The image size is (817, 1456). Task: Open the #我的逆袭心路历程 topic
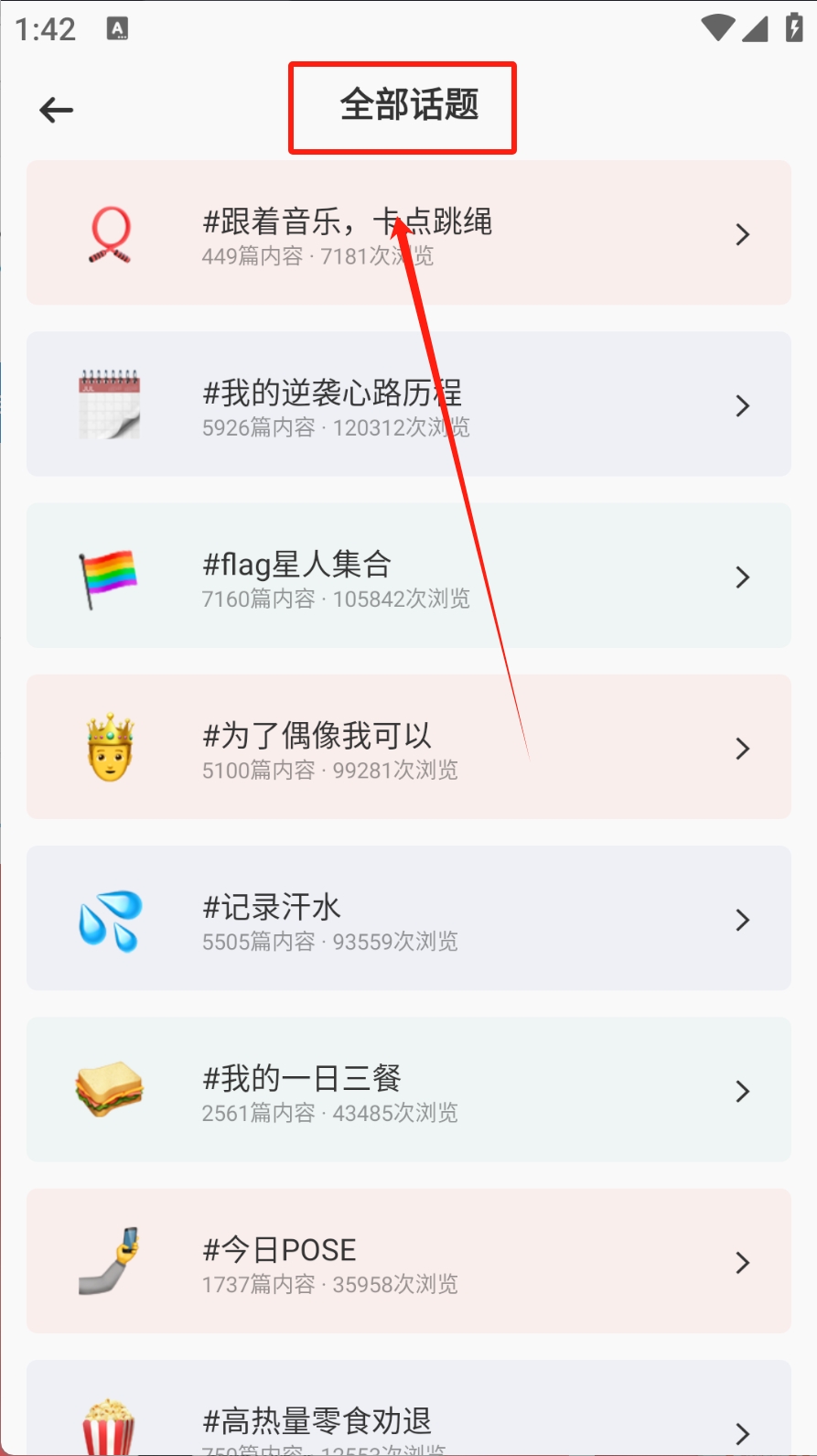click(x=408, y=404)
